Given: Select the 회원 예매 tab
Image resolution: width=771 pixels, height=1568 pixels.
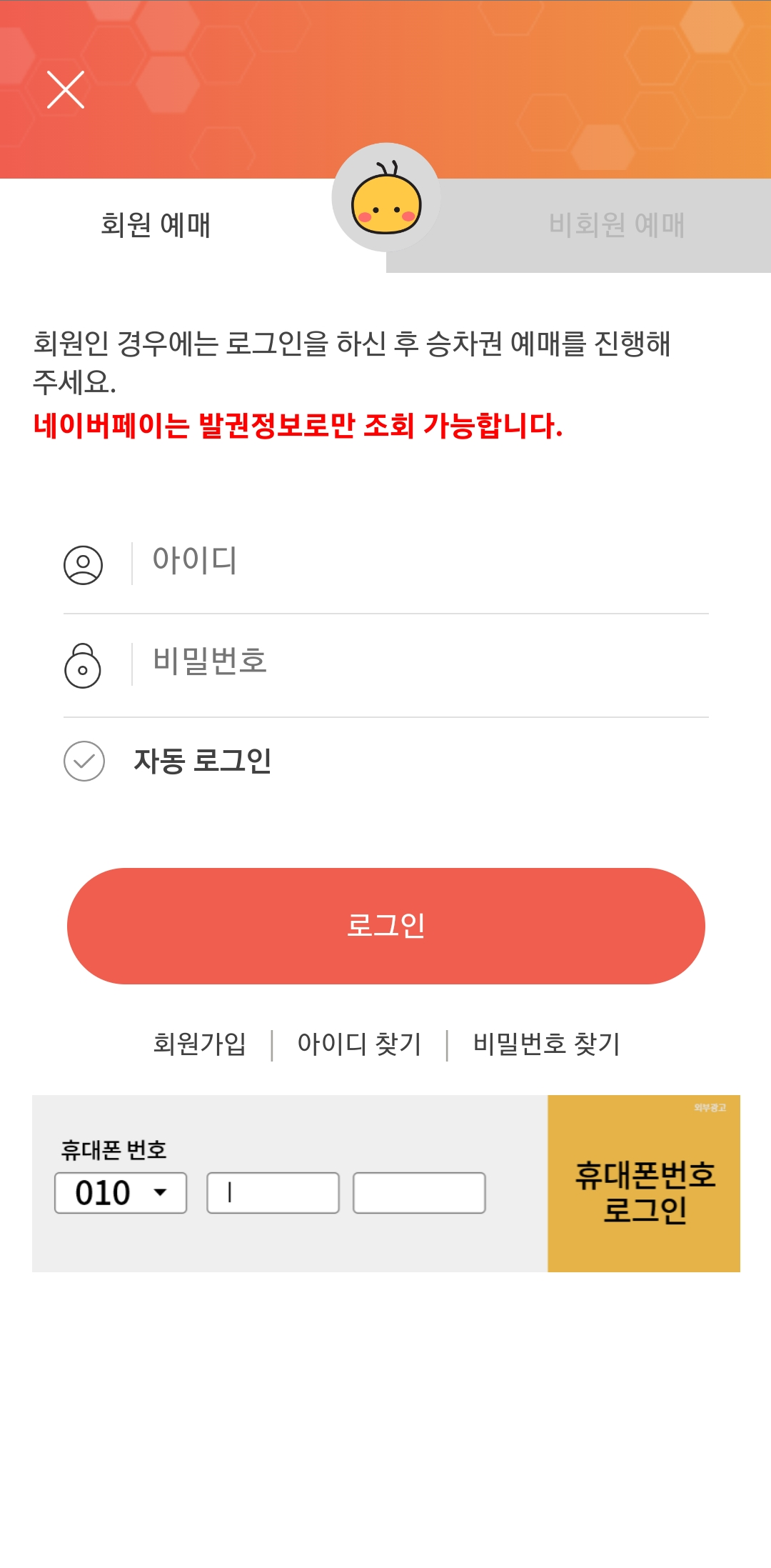Looking at the screenshot, I should click(153, 224).
